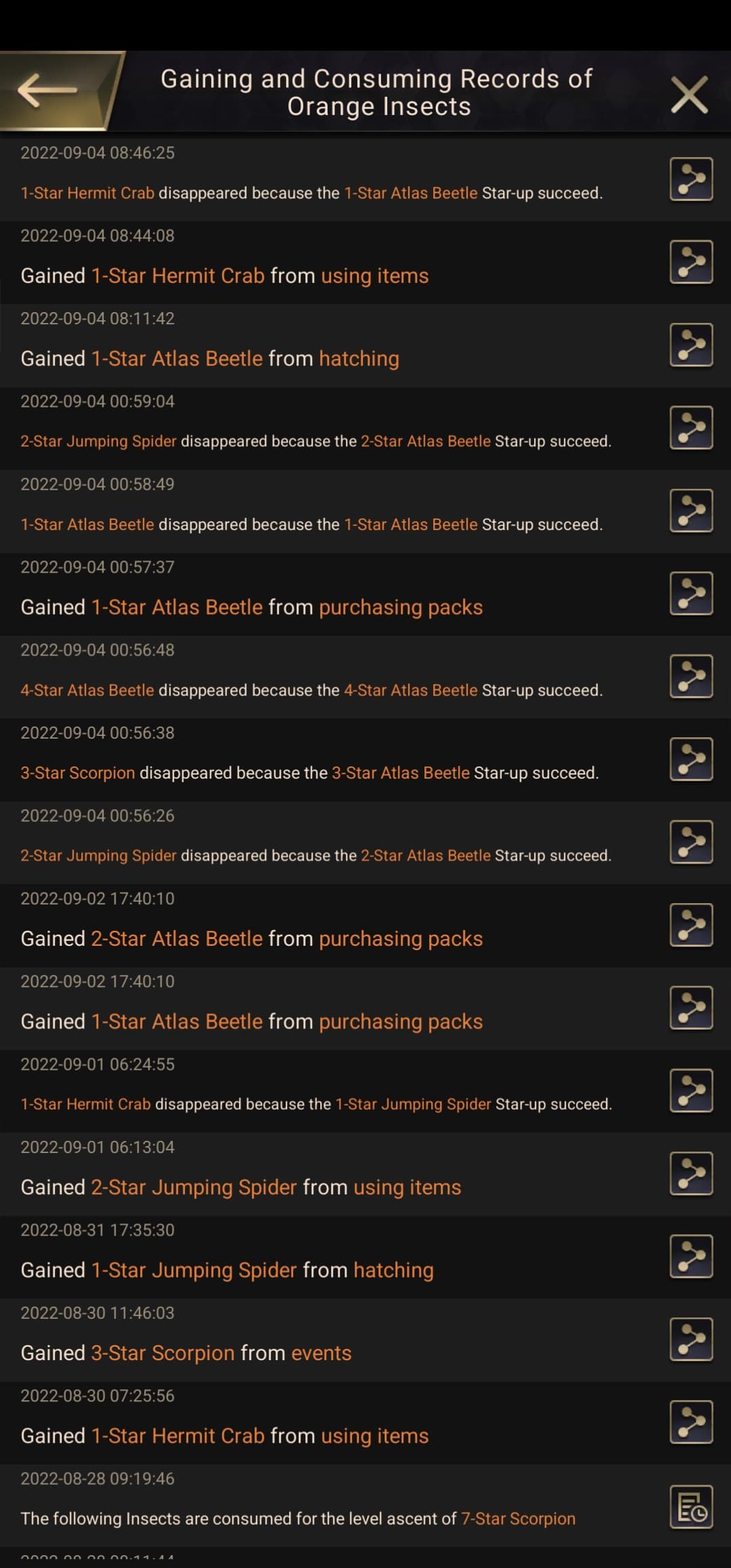Image resolution: width=731 pixels, height=1568 pixels.
Task: Share the 3-Star Scorpion from events record
Action: click(x=691, y=1339)
